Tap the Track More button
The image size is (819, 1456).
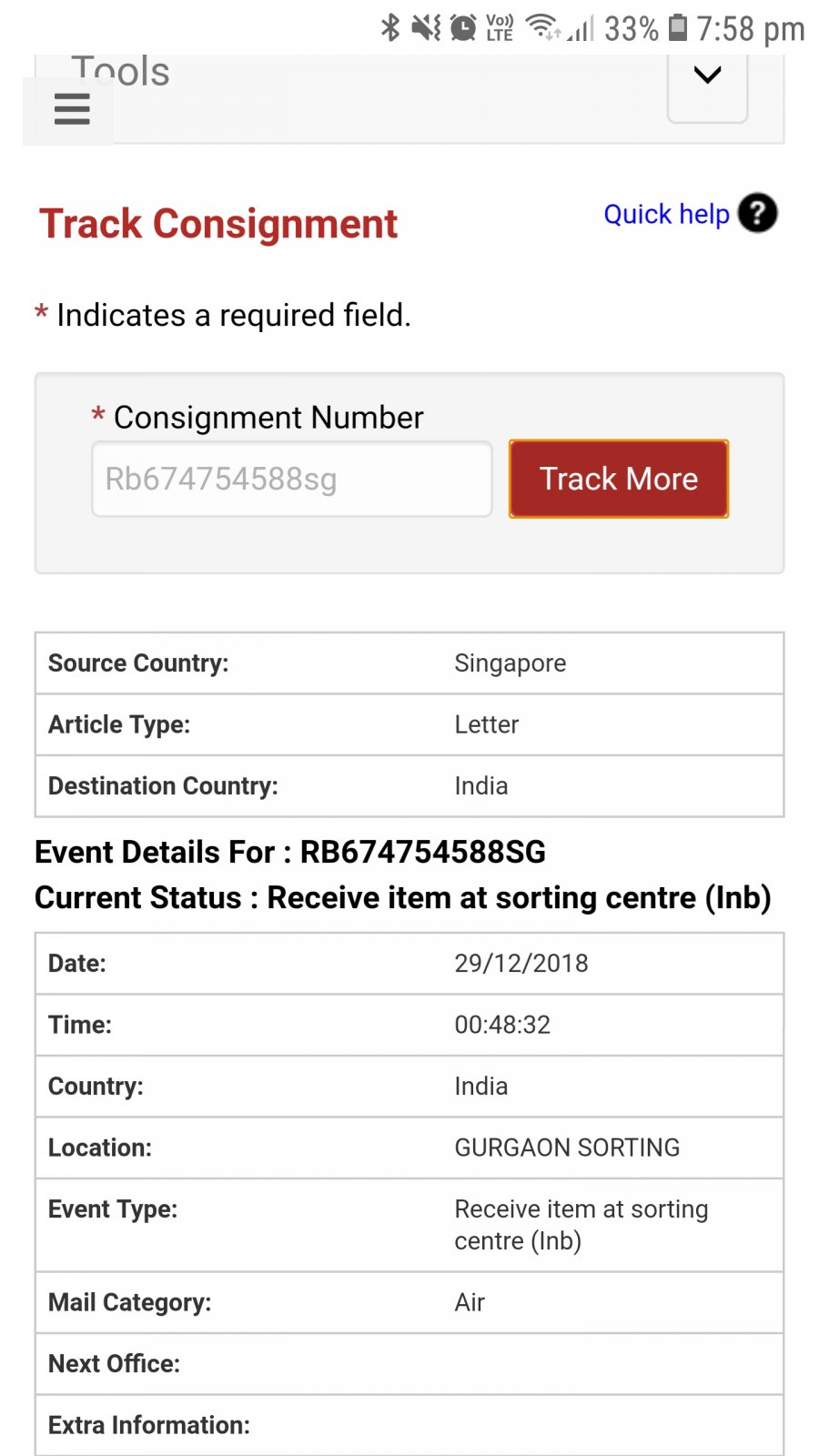tap(619, 479)
